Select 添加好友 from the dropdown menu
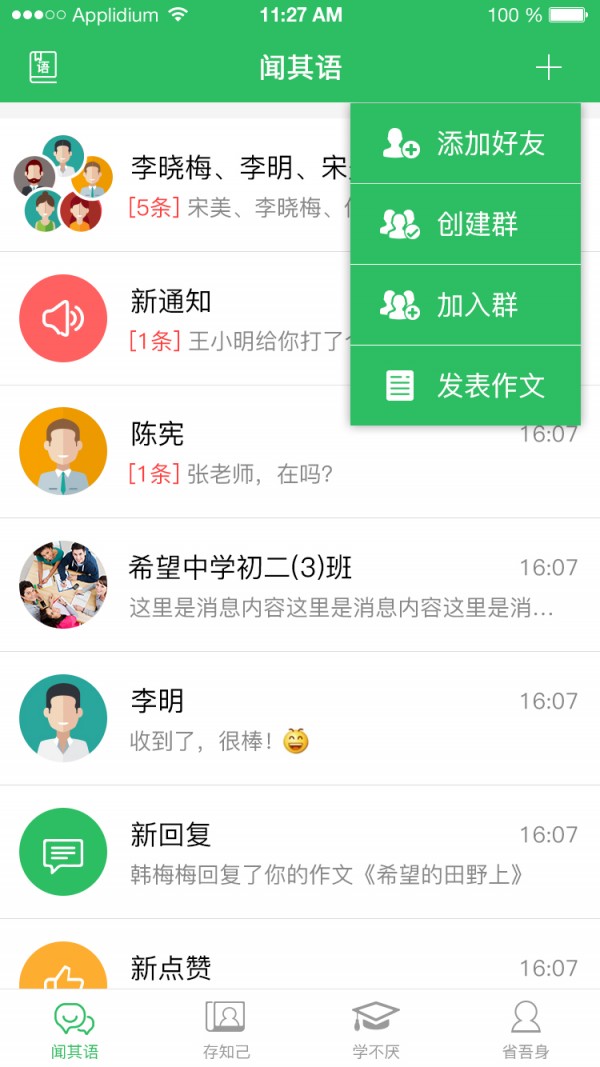600x1067 pixels. pos(466,144)
